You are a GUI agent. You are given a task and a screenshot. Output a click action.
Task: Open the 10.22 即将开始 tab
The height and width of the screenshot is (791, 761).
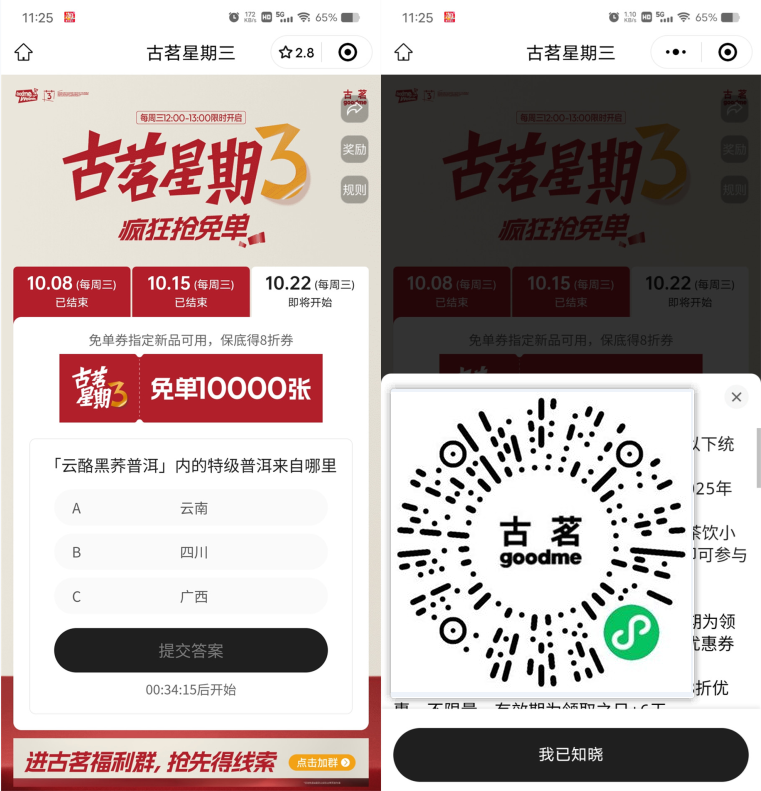[310, 291]
